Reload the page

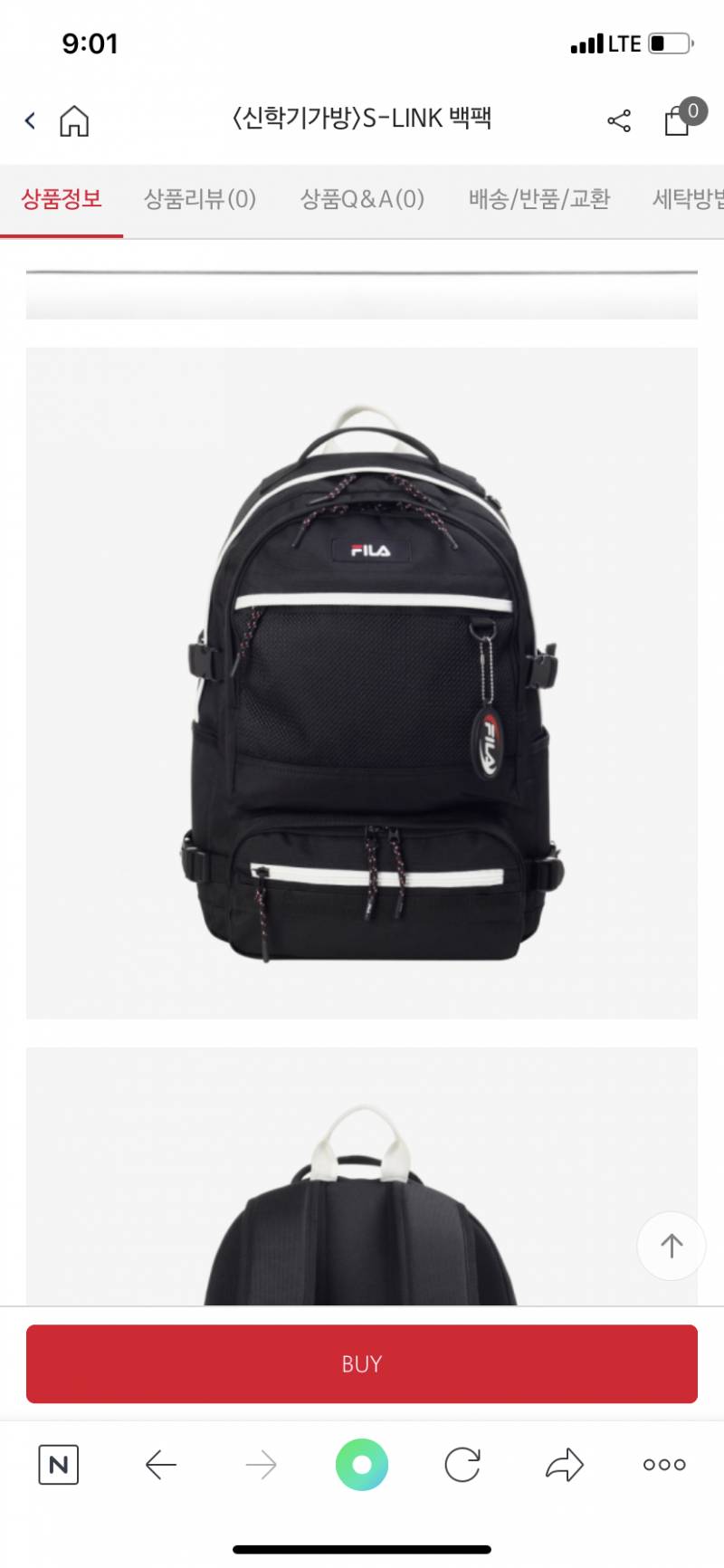point(462,1464)
